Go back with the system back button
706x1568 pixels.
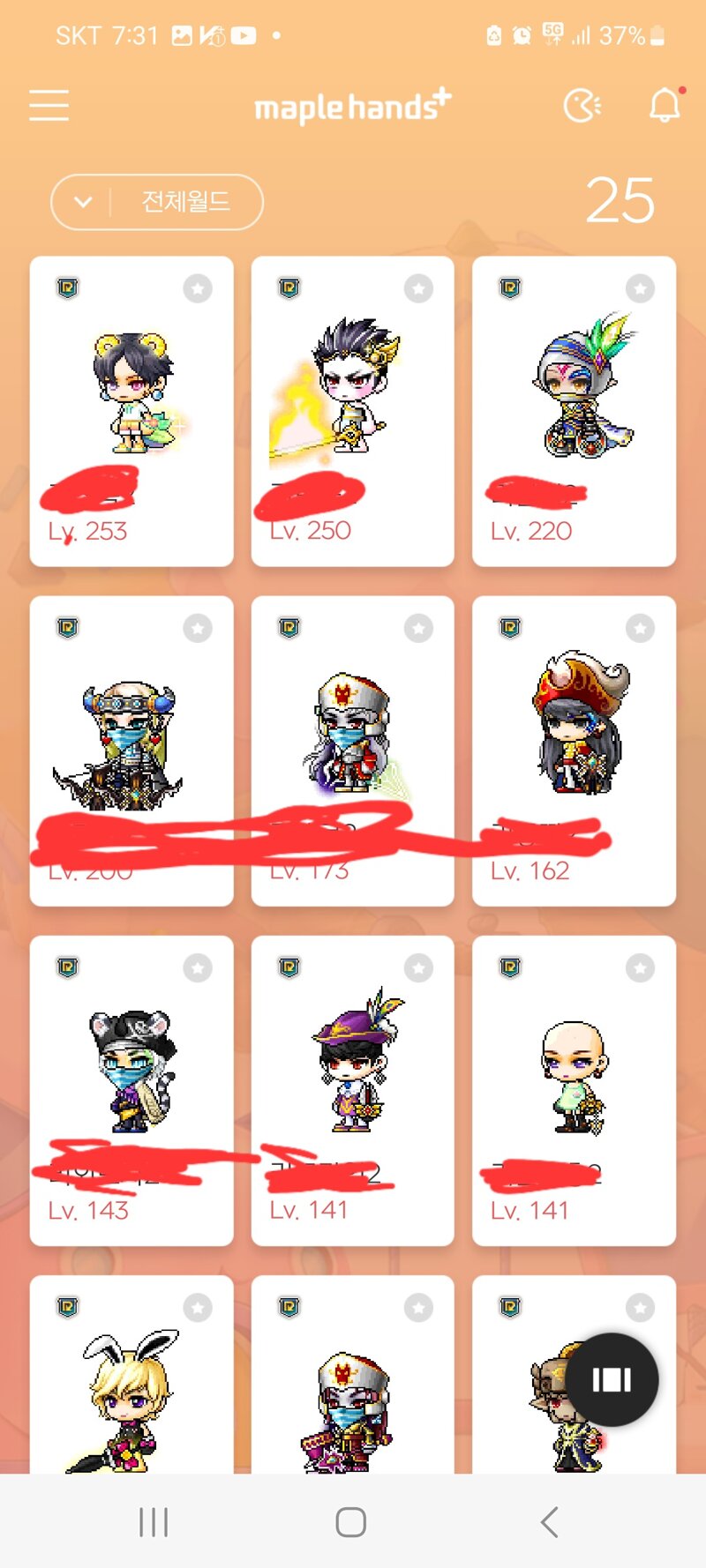(x=549, y=1521)
